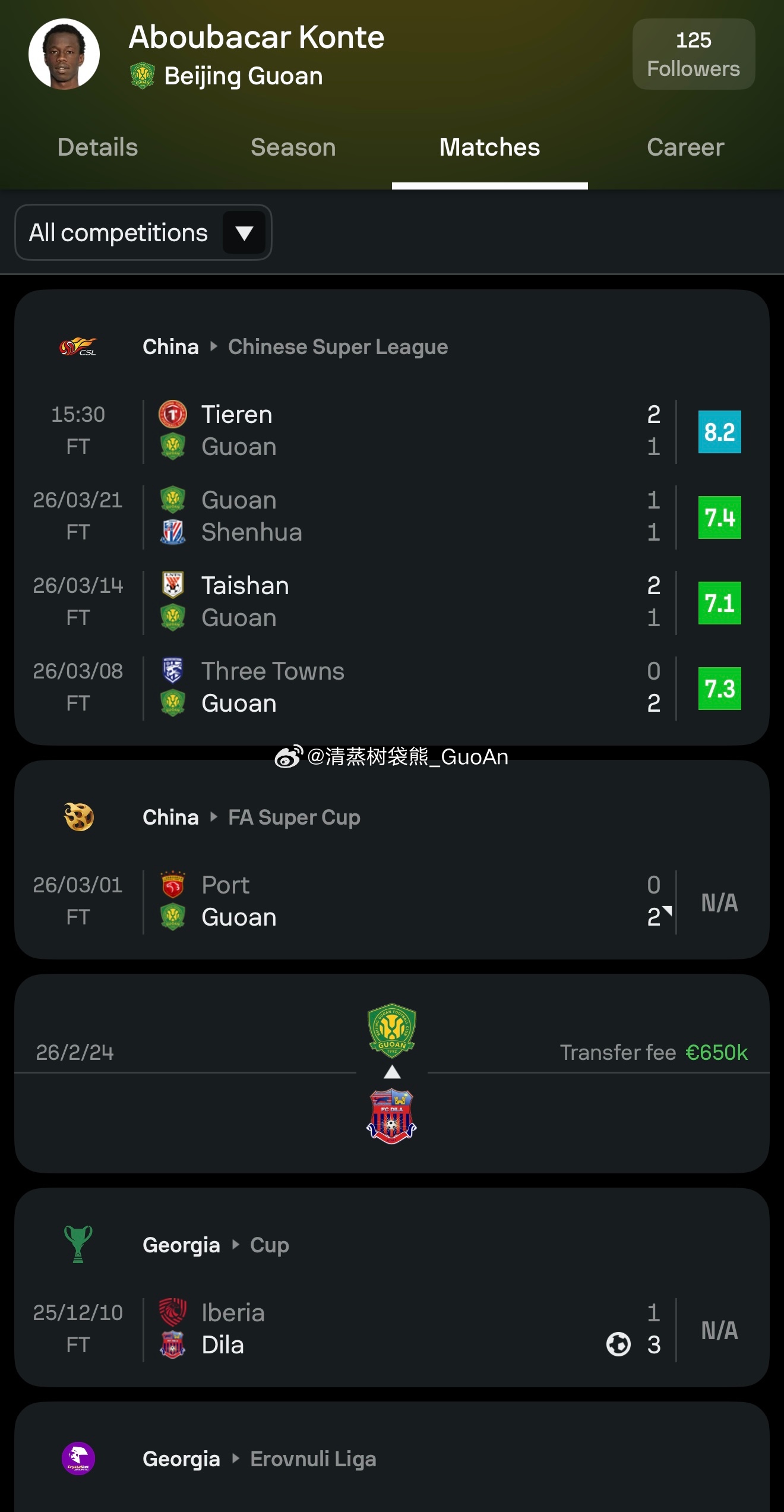The image size is (784, 1512).
Task: Click the Shandong Taishan crest
Action: tap(172, 585)
